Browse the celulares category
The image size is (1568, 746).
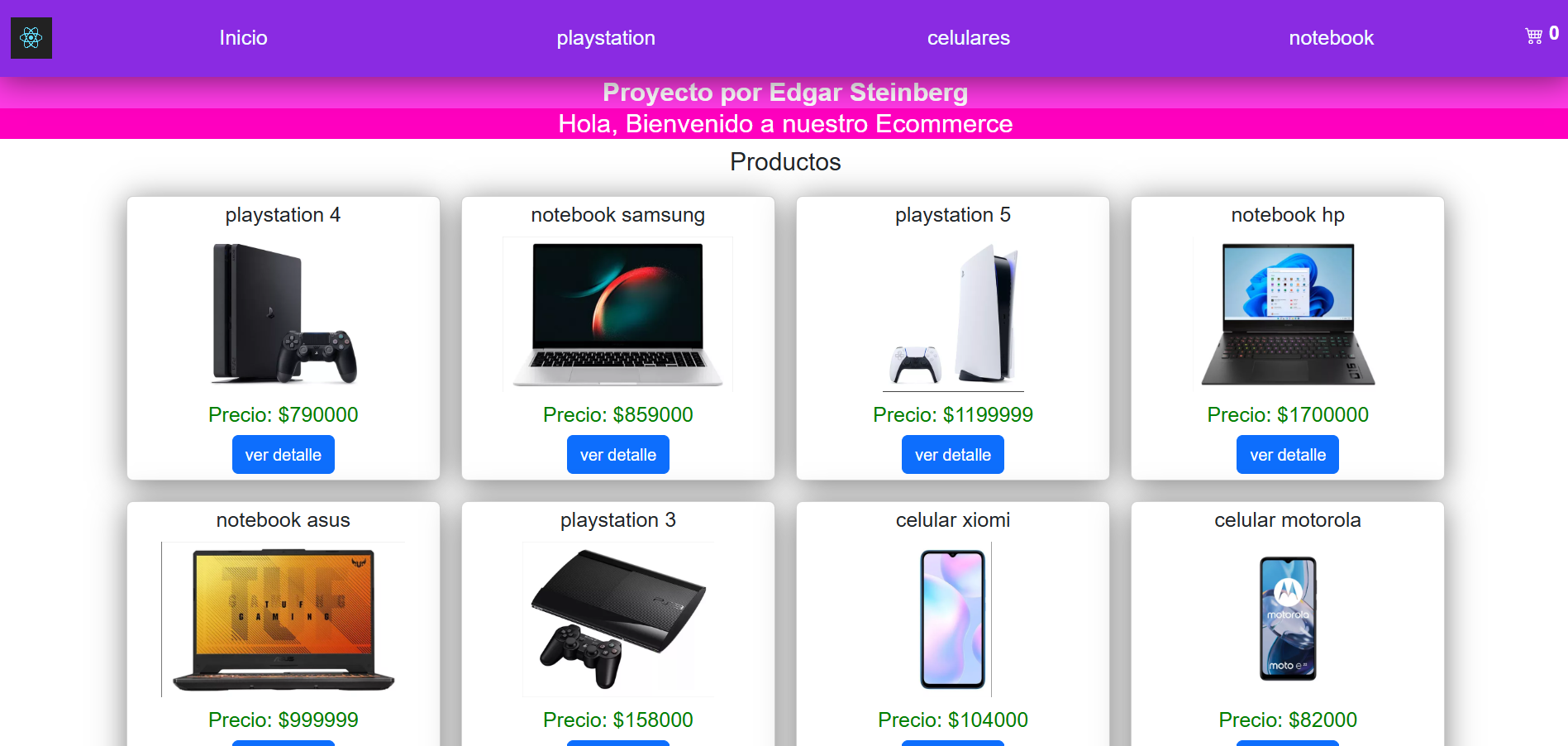pos(968,38)
